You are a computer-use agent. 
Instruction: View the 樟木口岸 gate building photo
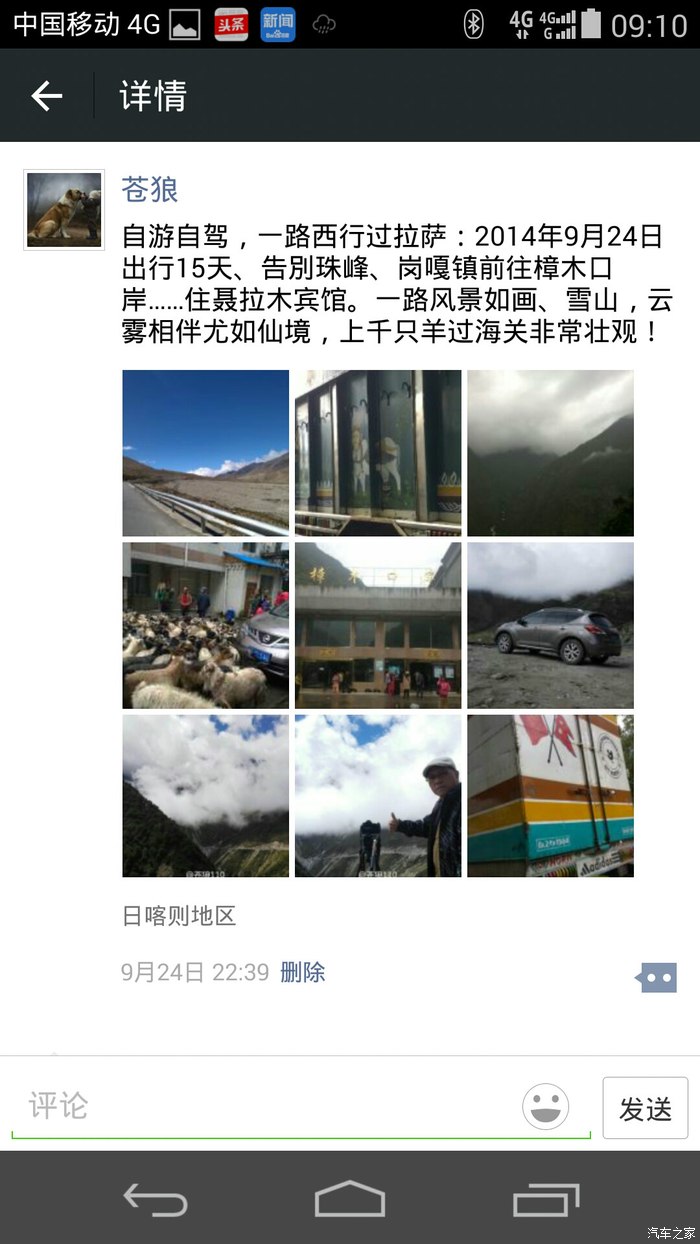pos(378,625)
